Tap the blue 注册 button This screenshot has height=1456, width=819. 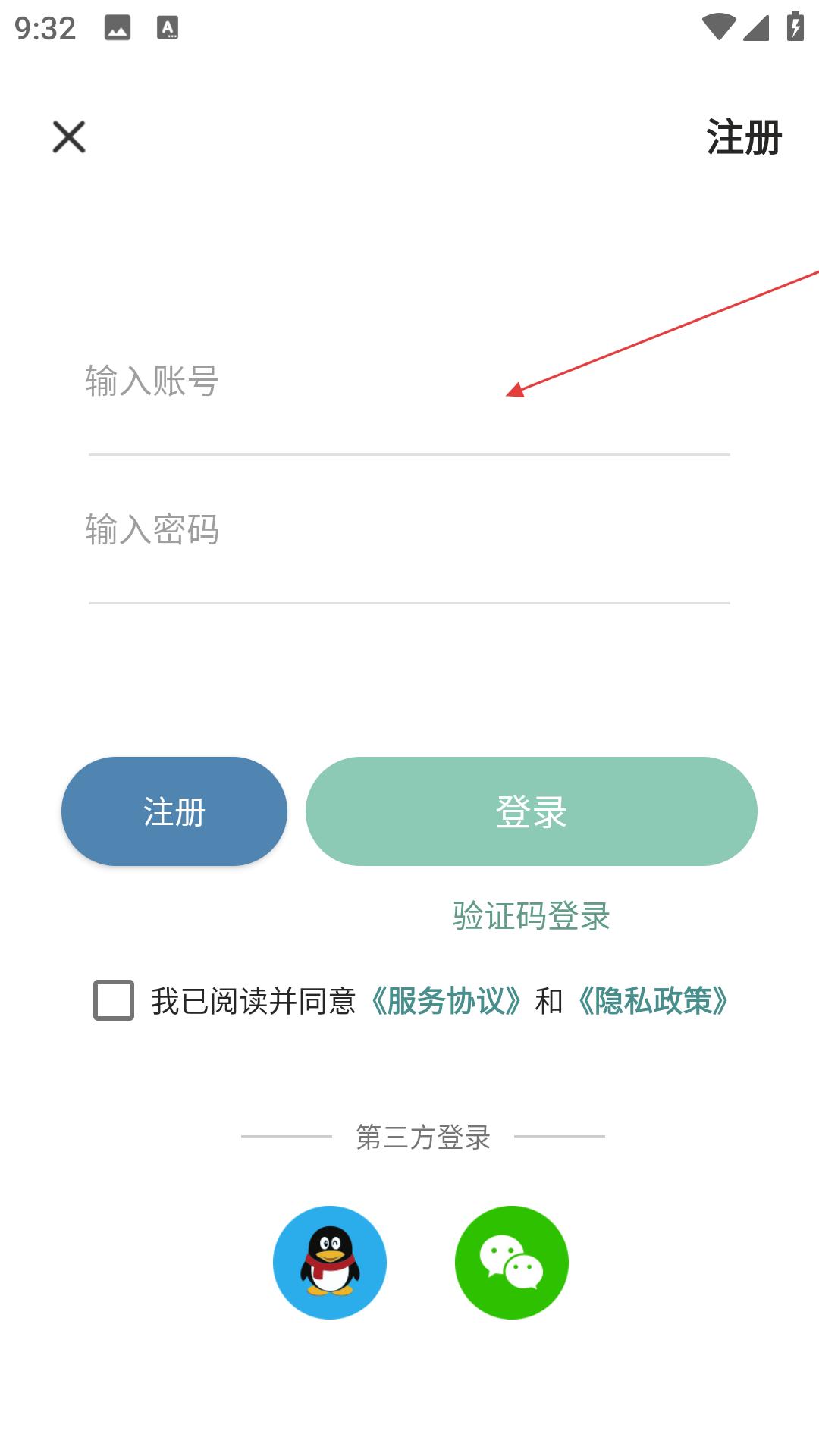tap(174, 811)
